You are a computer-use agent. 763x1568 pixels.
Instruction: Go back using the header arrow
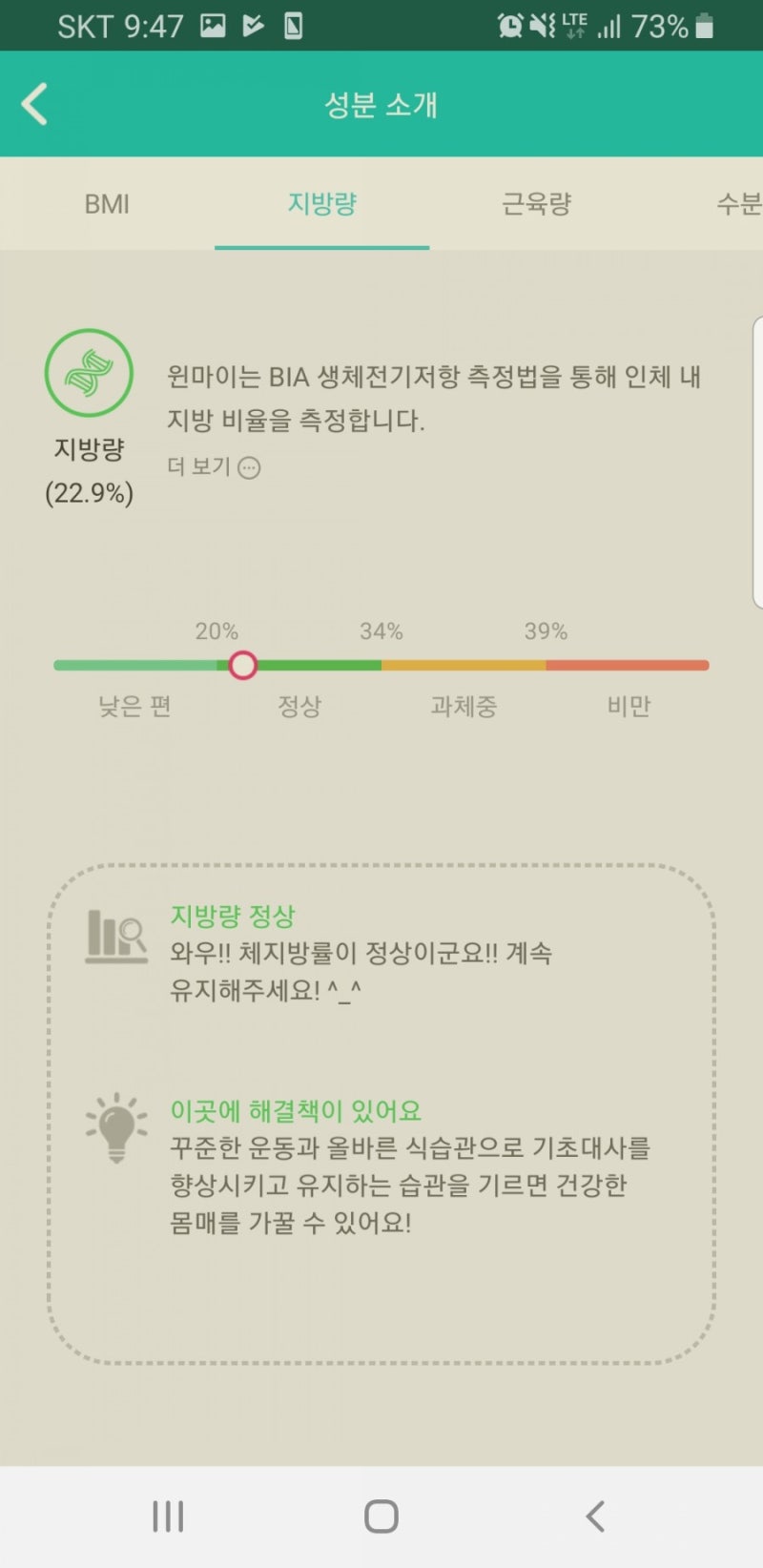[x=35, y=104]
